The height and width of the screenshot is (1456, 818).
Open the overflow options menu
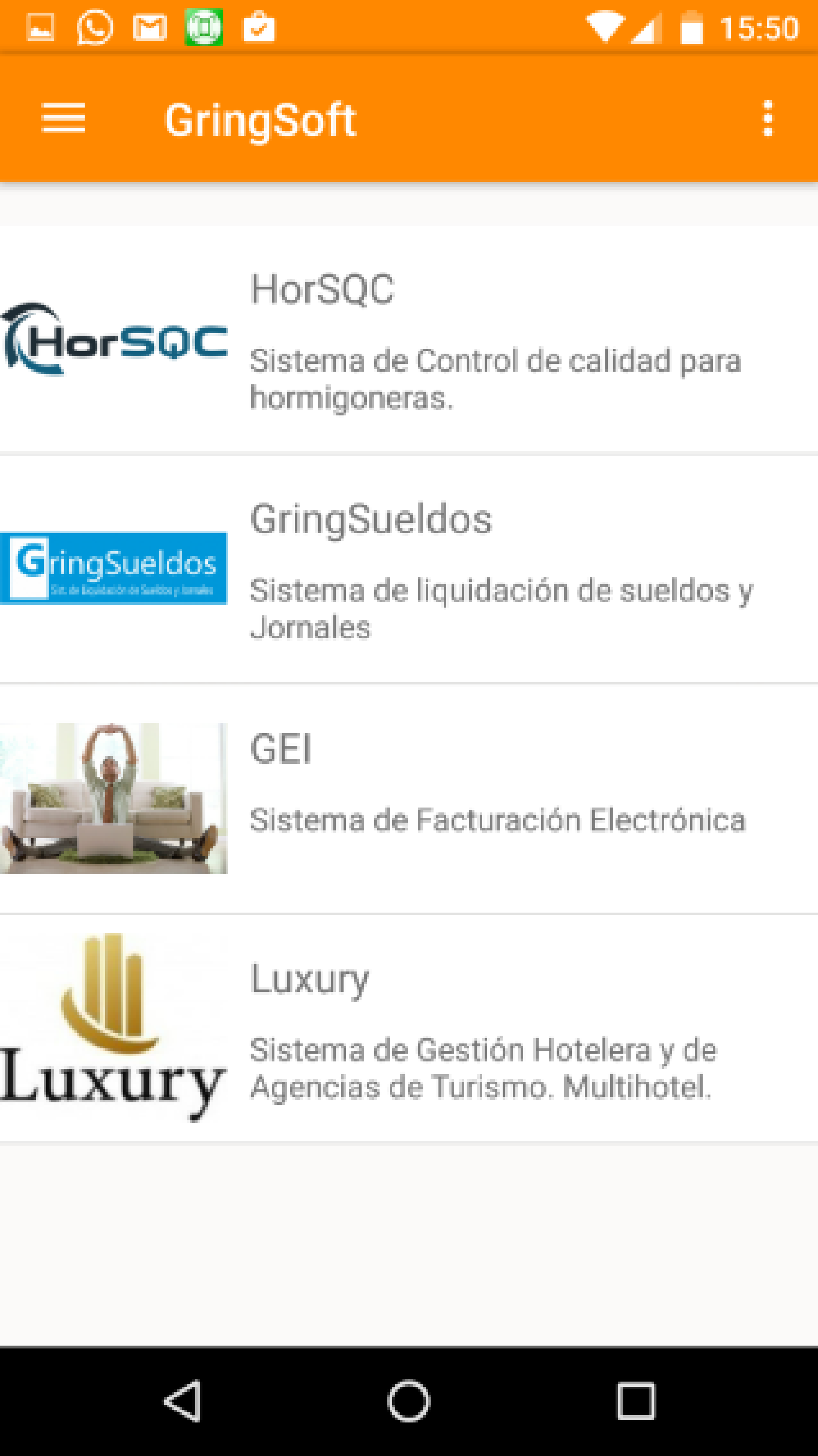point(767,119)
